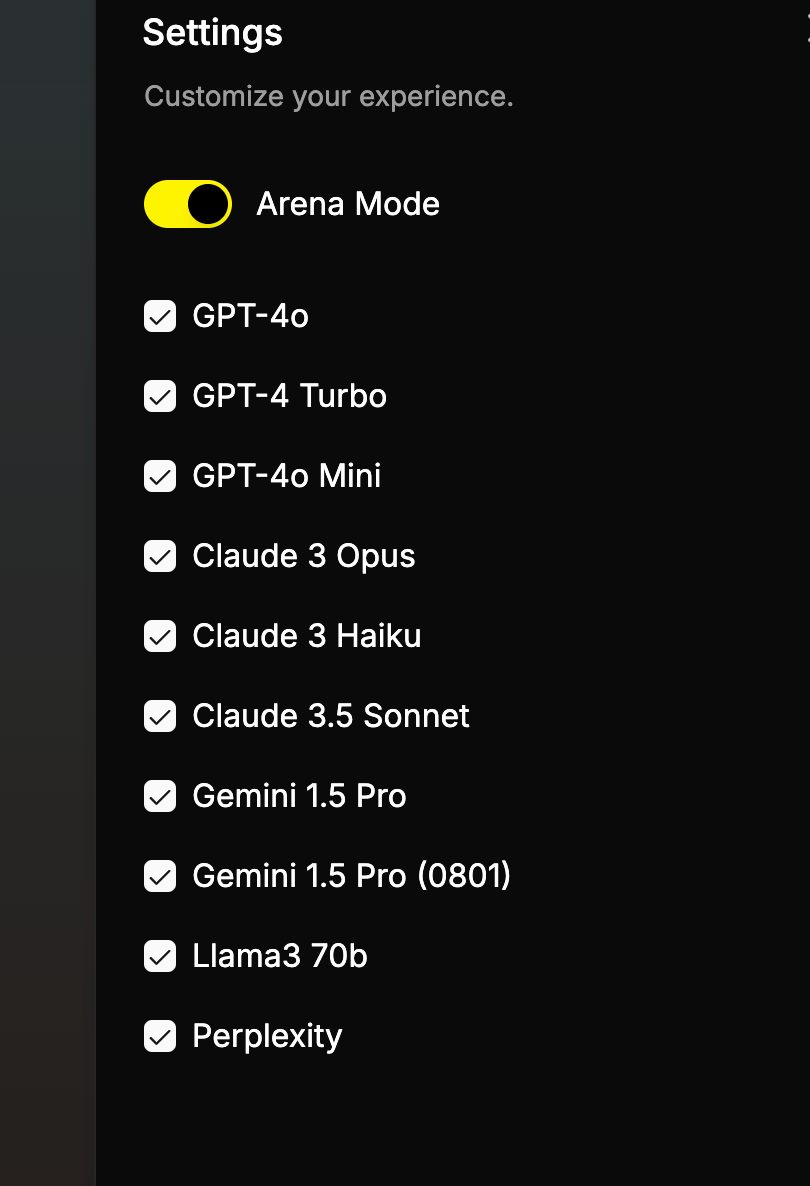Screen dimensions: 810x1186
Task: Untick the Perplexity checkbox
Action: pyautogui.click(x=160, y=1037)
